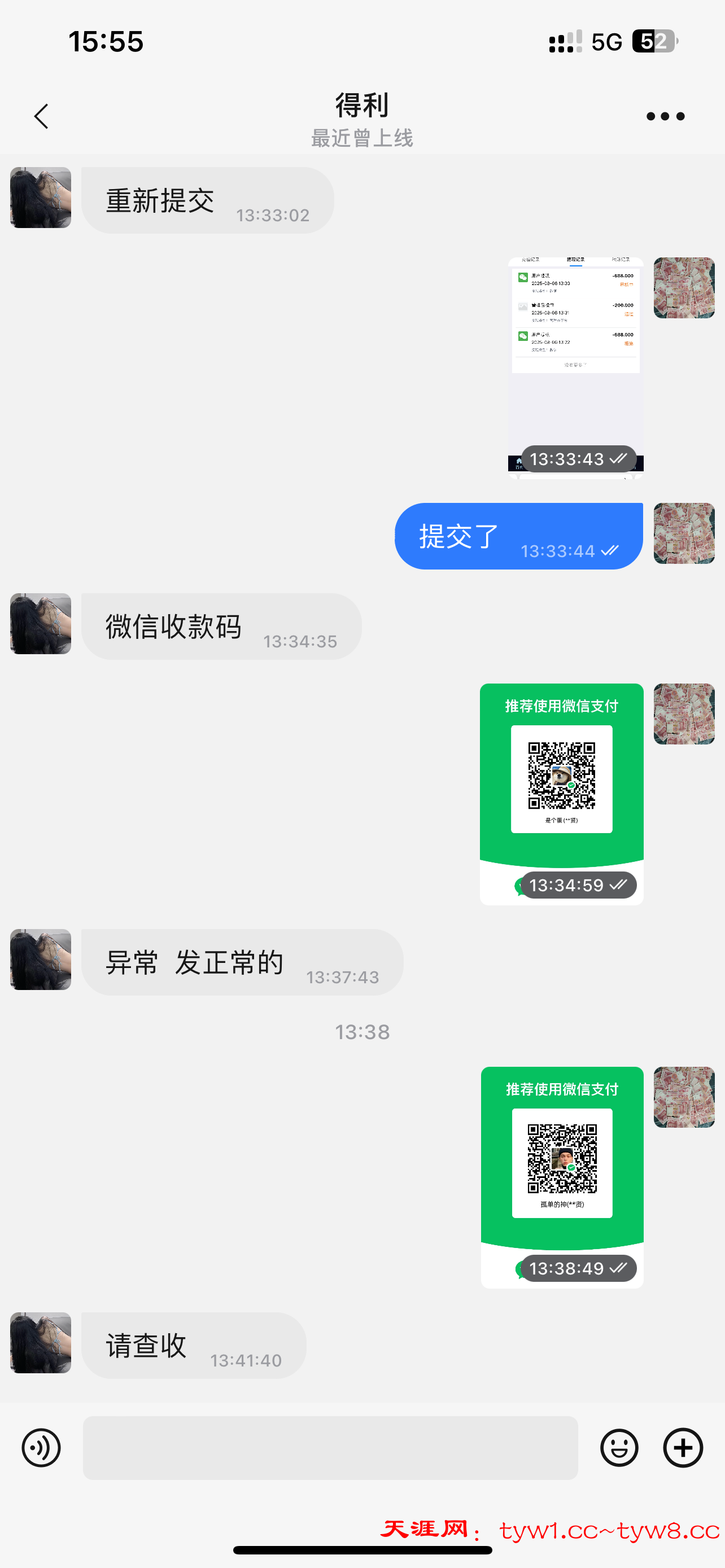Go back from the 得利 chat
This screenshot has height=1568, width=725.
(41, 116)
